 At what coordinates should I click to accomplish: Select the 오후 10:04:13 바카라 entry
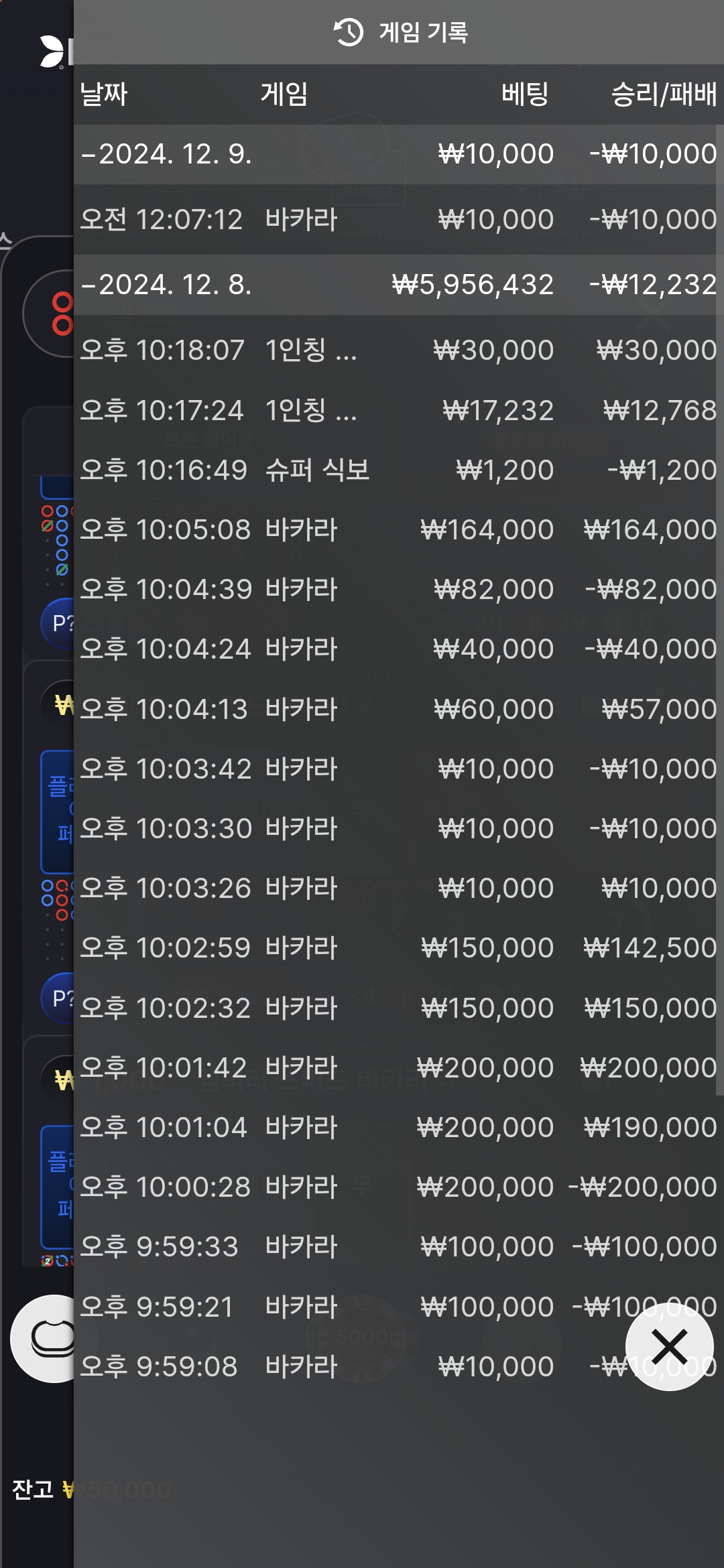tap(396, 709)
